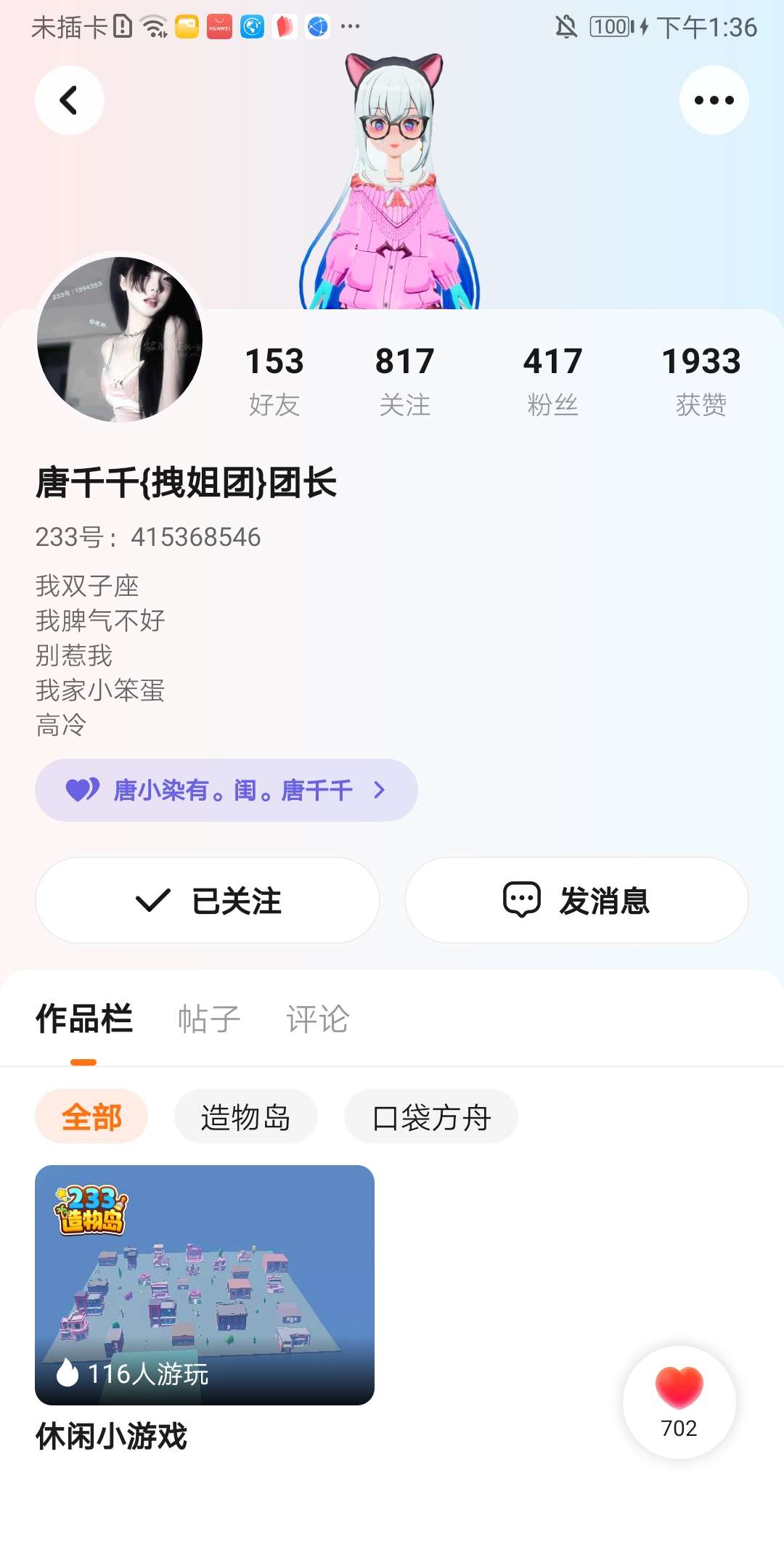784x1568 pixels.
Task: Open the 唐小染有。闺。唐千千 relationship link
Action: point(226,790)
